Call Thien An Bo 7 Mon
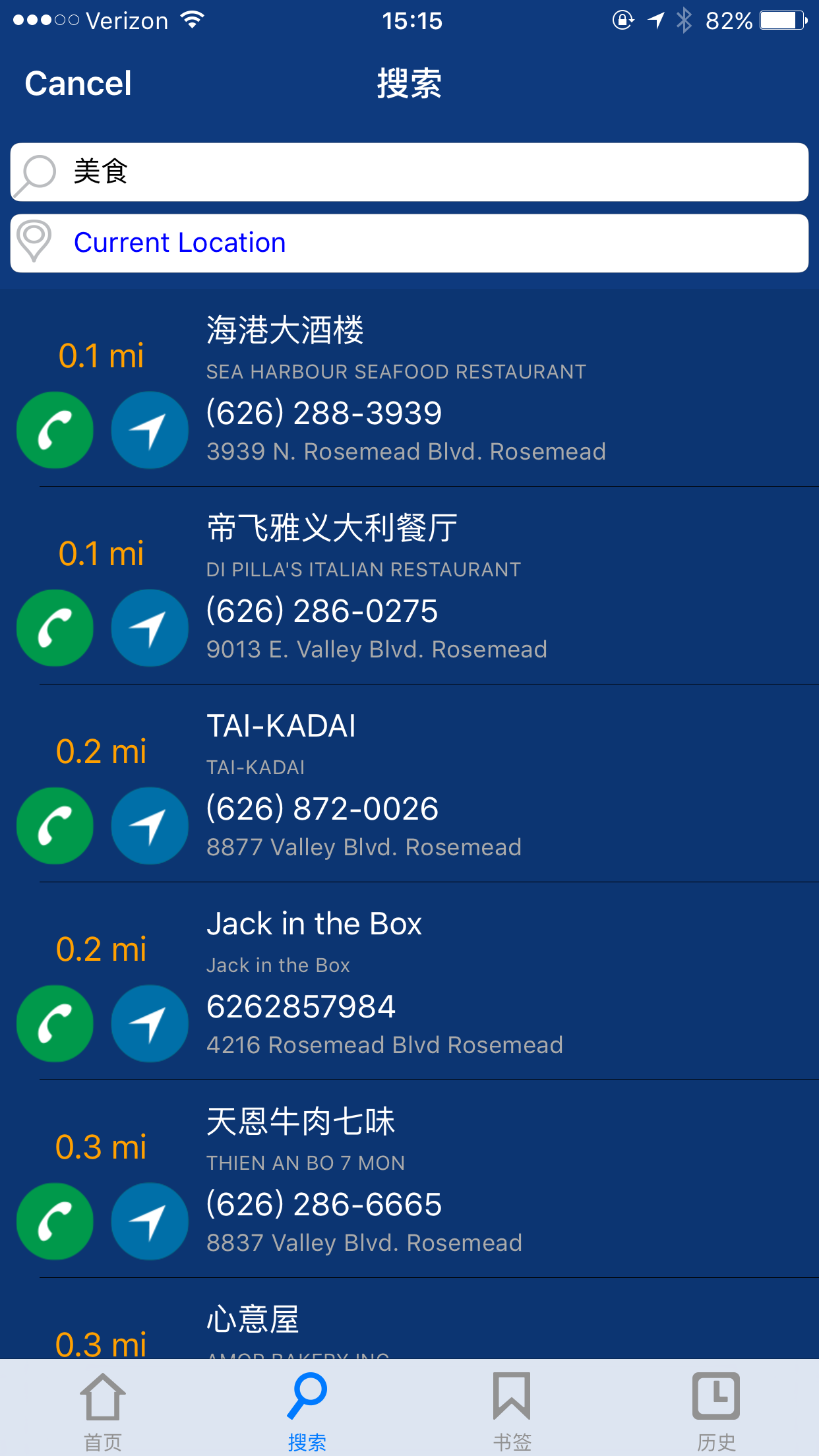This screenshot has height=1456, width=819. click(55, 1222)
